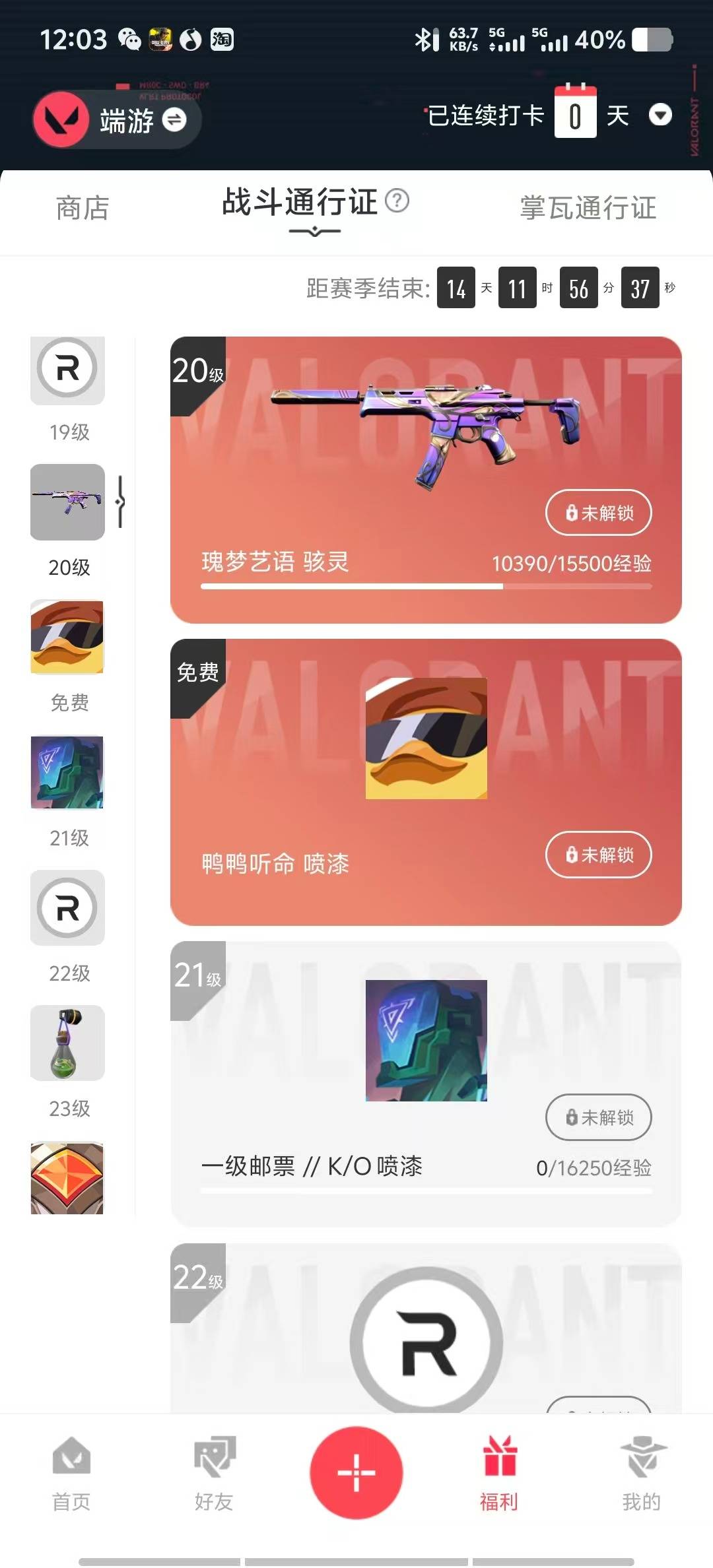Image resolution: width=713 pixels, height=1568 pixels.
Task: Switch to the 掌瓦通行证 tab
Action: [x=588, y=209]
